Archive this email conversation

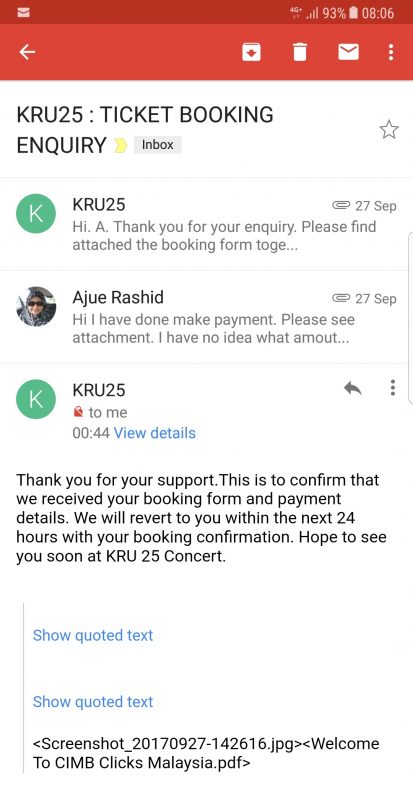(x=251, y=52)
